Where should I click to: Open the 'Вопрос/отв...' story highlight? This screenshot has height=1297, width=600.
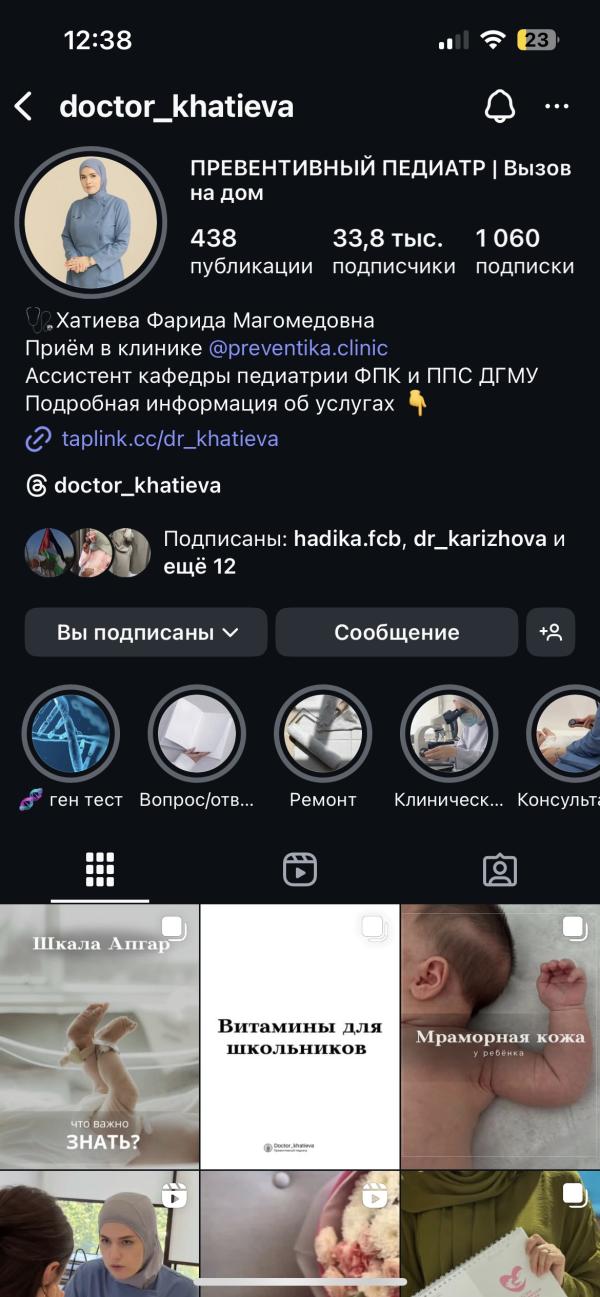pos(197,734)
